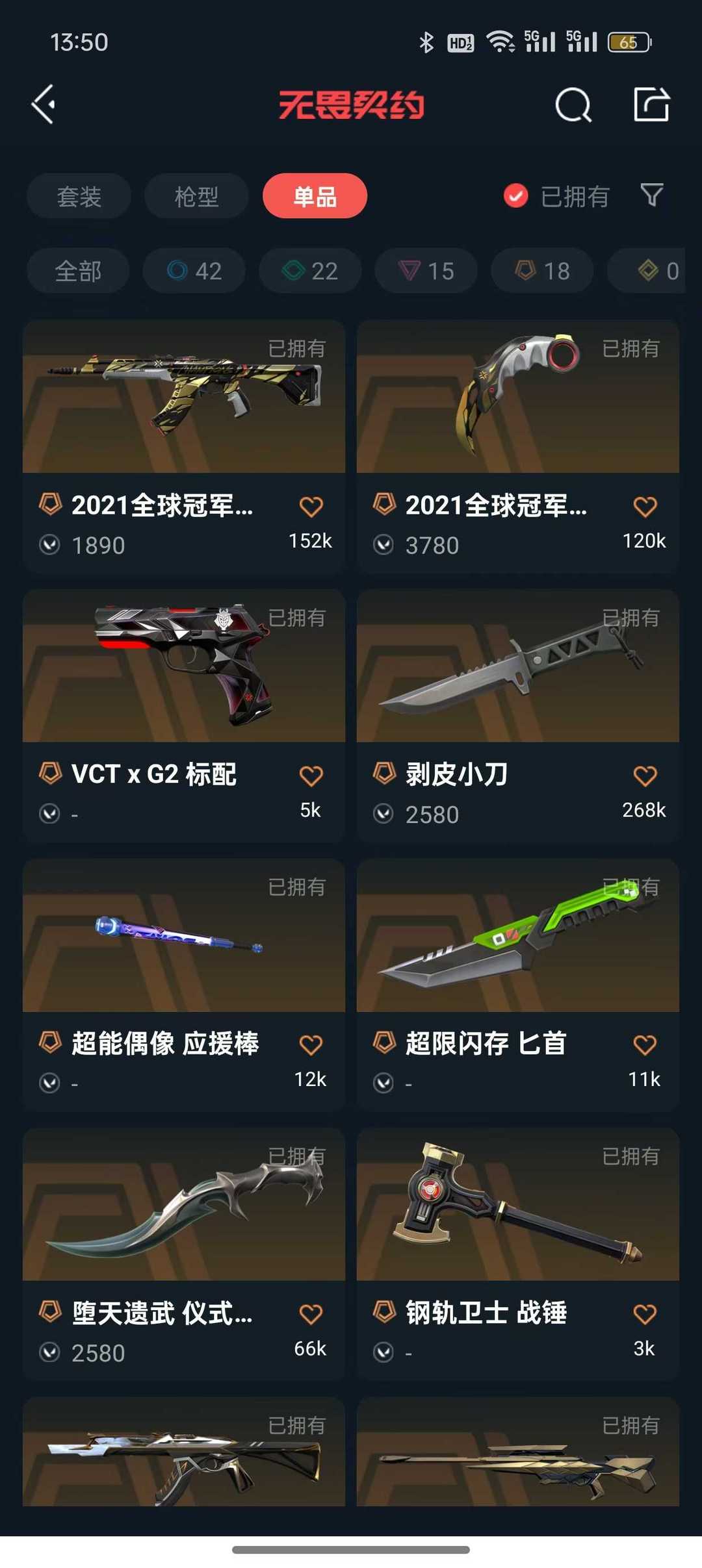Filter by the rarity chip showing 22
The height and width of the screenshot is (1568, 702).
click(310, 271)
